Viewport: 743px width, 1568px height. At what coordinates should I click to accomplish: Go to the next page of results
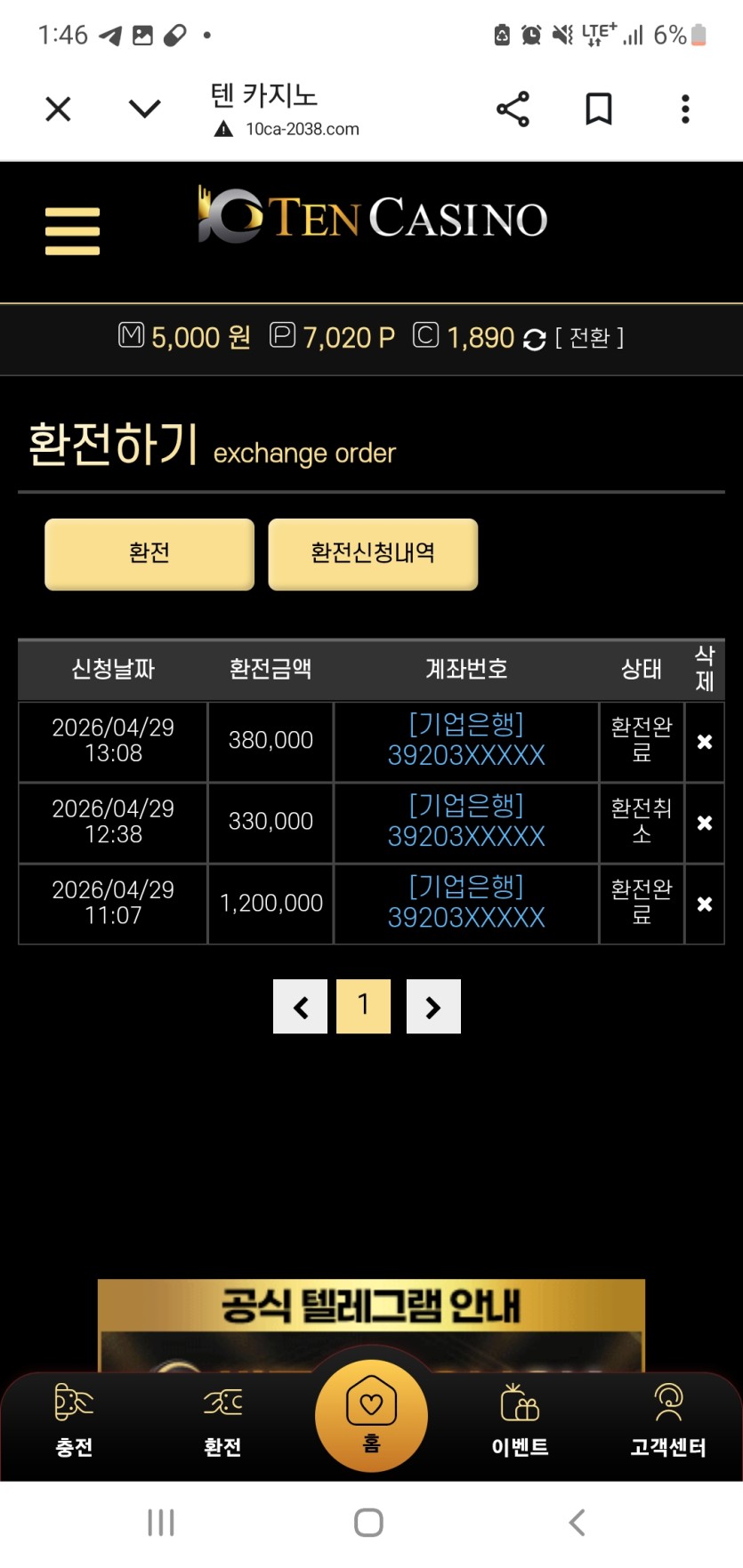point(433,1007)
